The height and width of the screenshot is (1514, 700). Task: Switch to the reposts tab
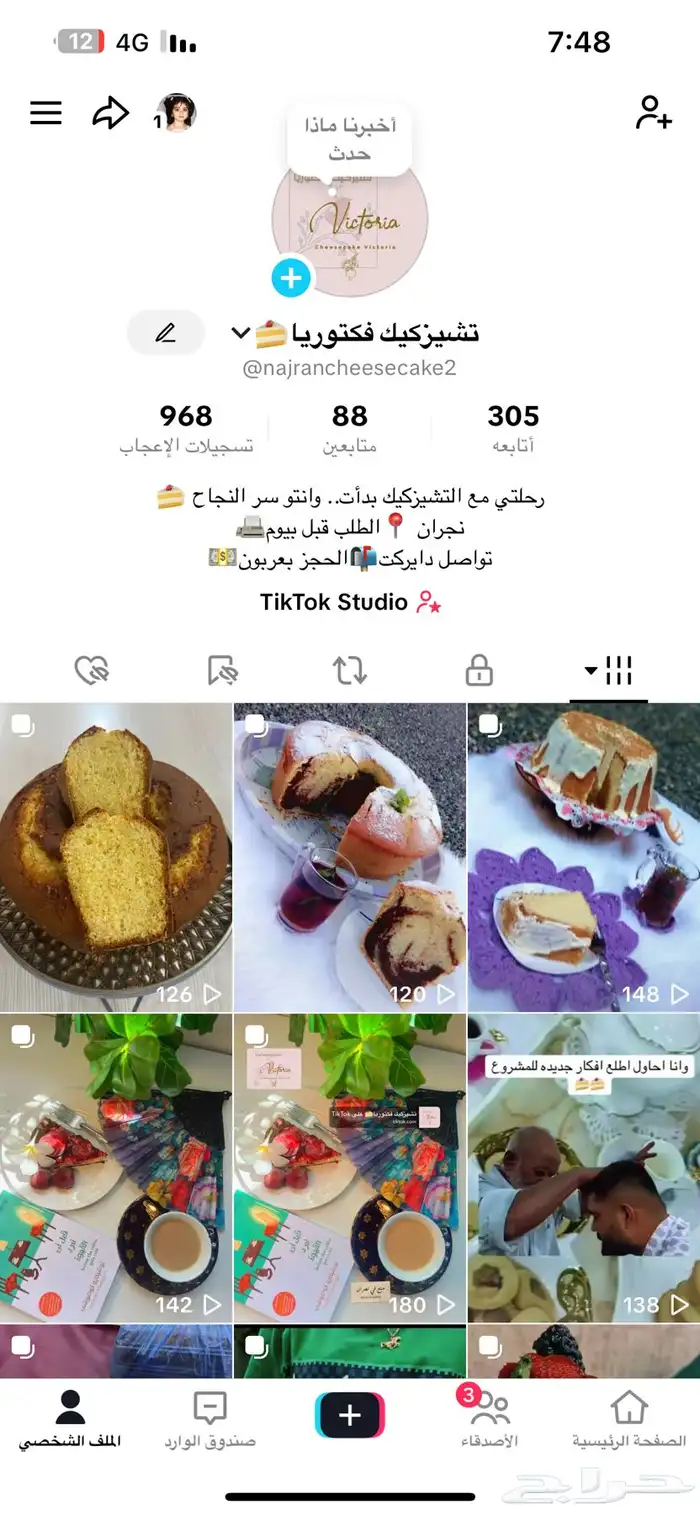pos(350,671)
